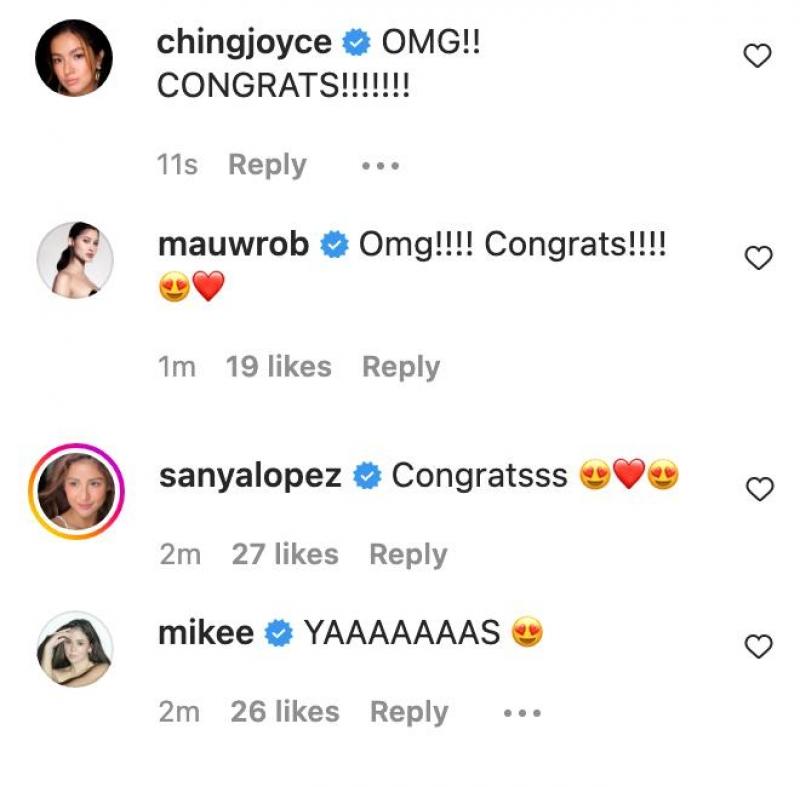Open mikee's profile picture

75,648
